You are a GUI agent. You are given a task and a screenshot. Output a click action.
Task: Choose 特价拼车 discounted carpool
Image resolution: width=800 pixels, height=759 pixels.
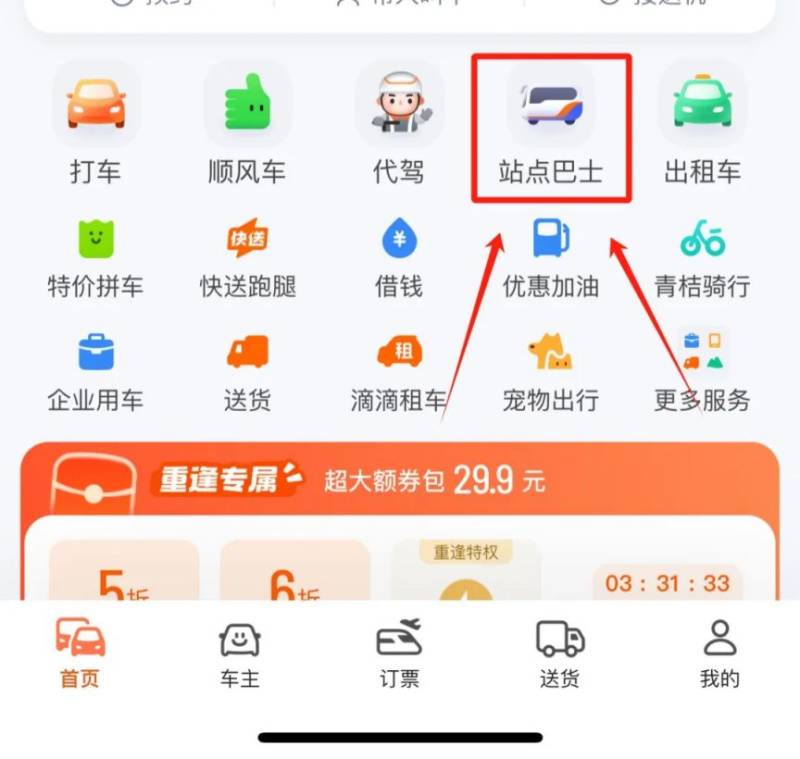[x=96, y=258]
